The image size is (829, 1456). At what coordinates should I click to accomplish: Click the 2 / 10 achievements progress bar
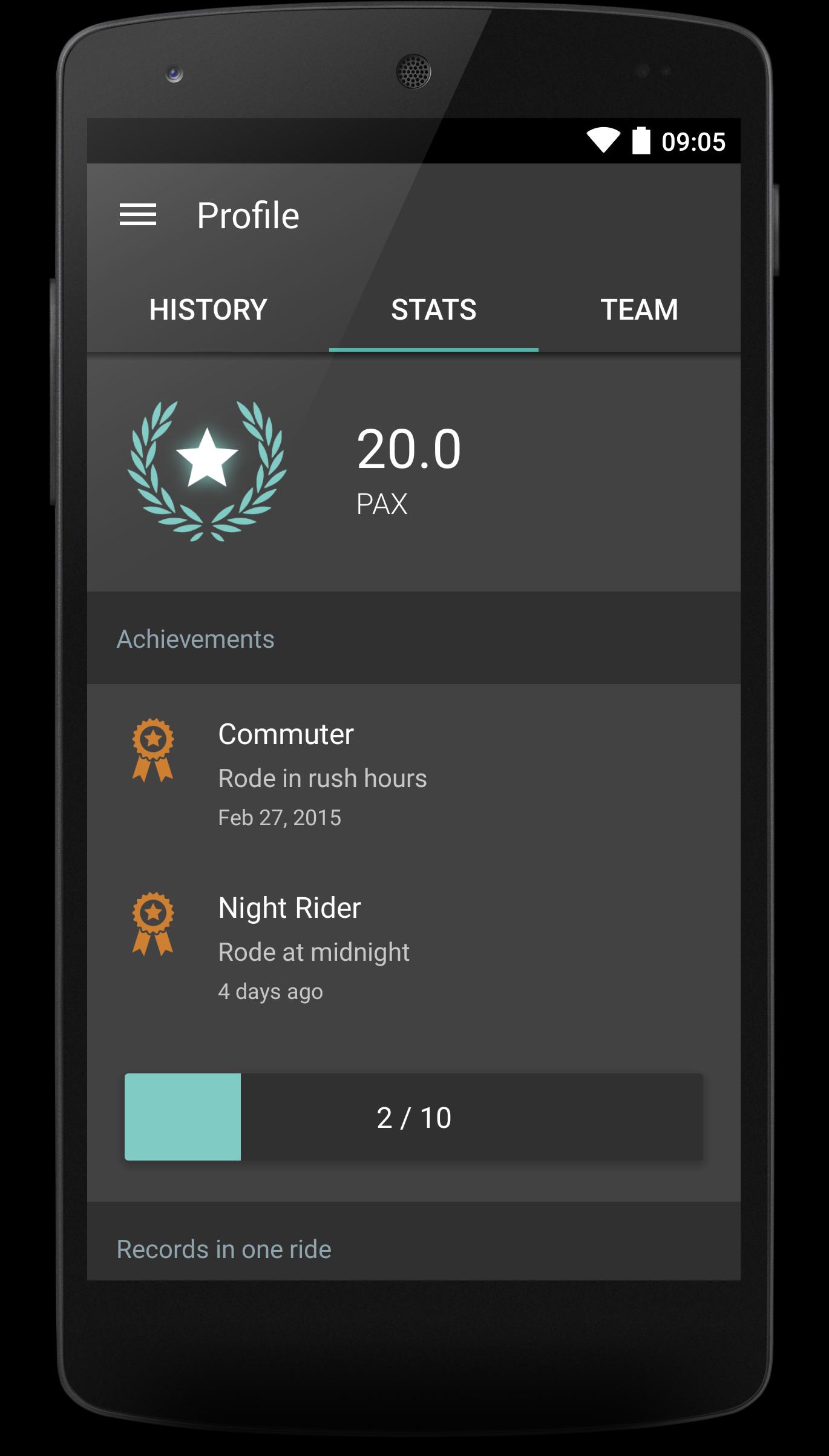tap(413, 1117)
